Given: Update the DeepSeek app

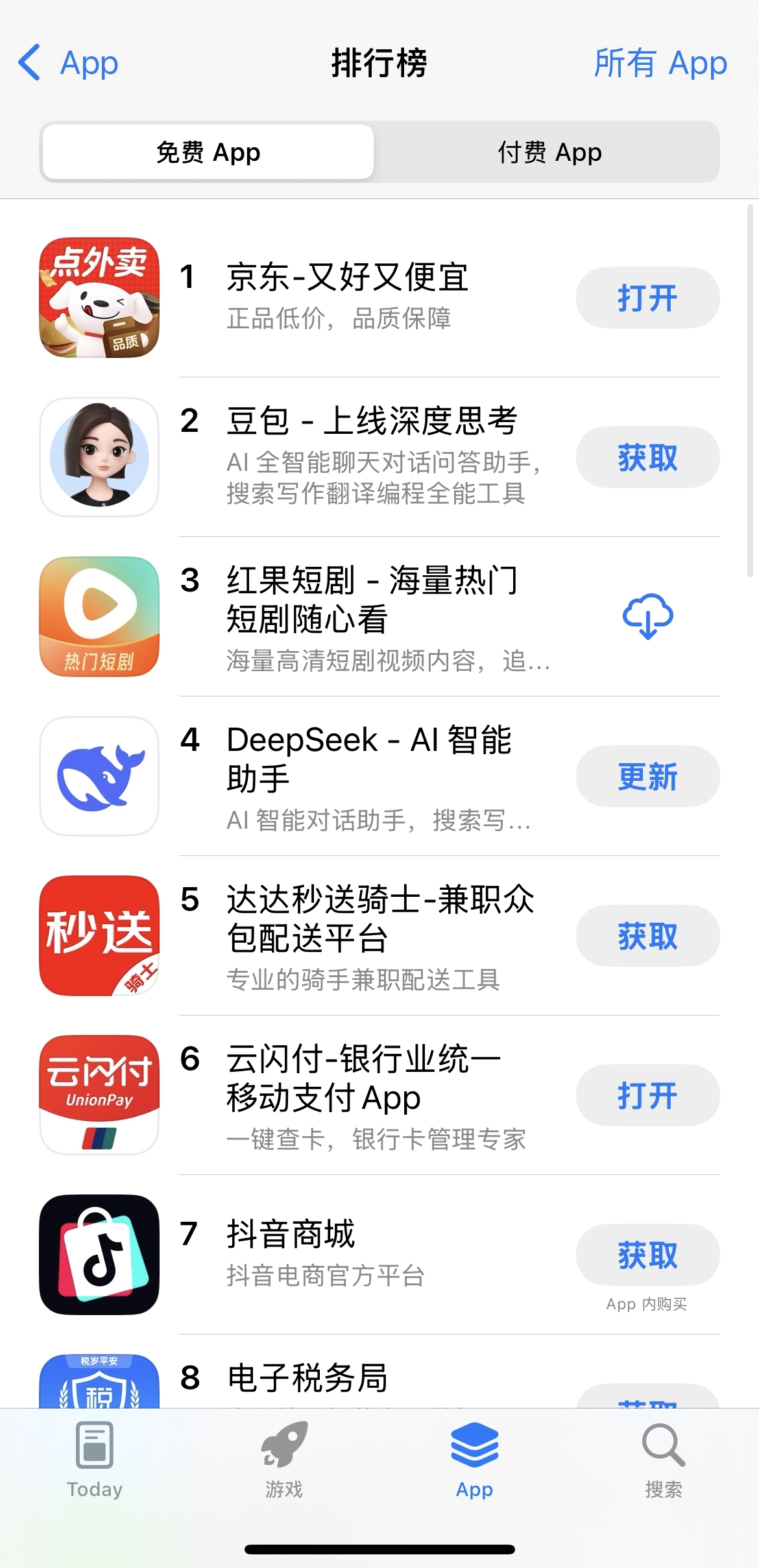Looking at the screenshot, I should 647,776.
